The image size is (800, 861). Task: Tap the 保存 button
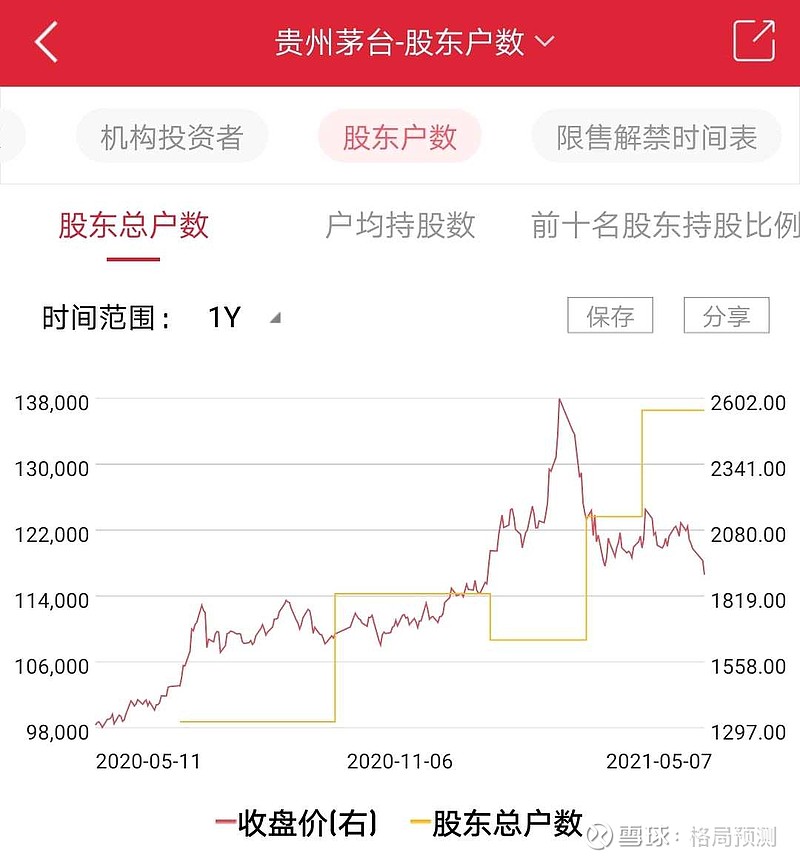tap(610, 316)
